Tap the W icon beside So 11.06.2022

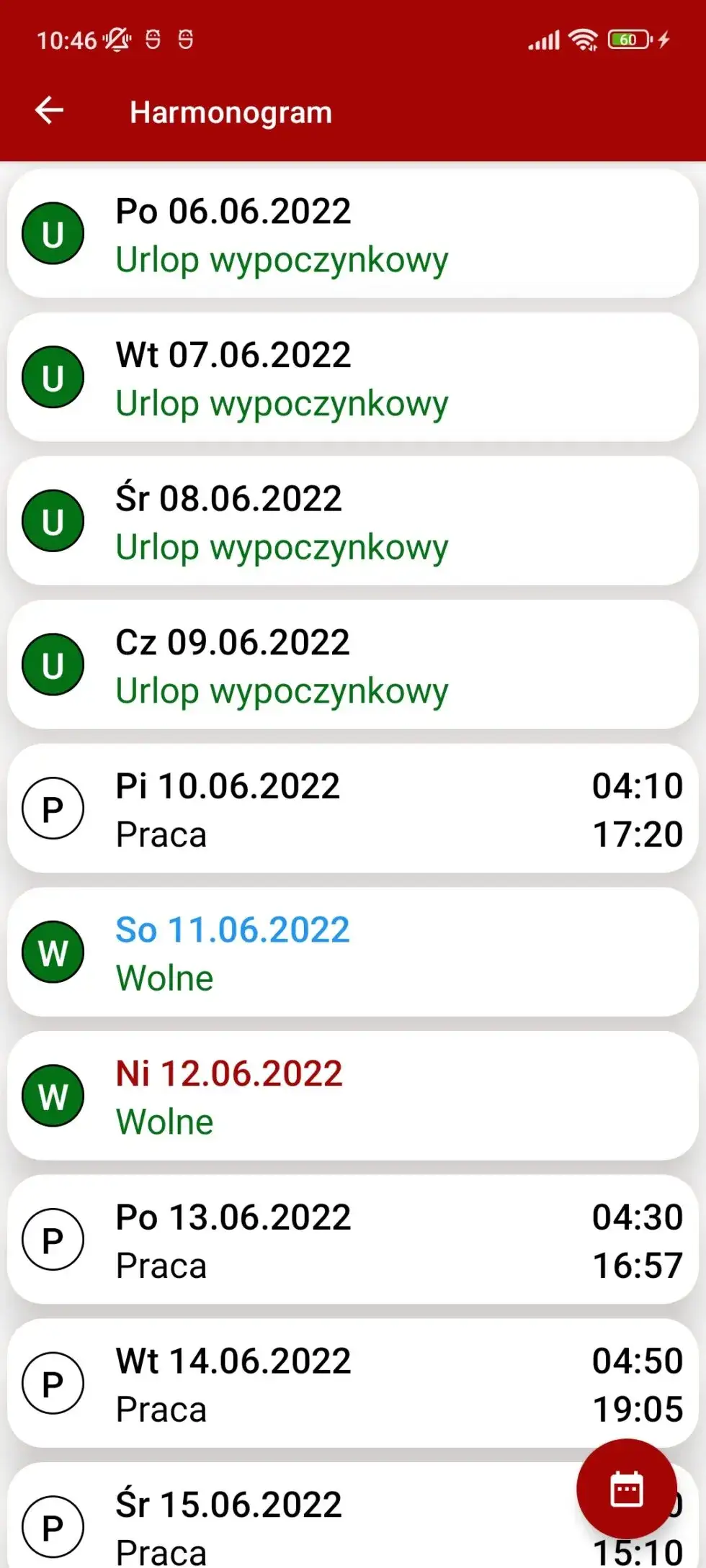(53, 952)
